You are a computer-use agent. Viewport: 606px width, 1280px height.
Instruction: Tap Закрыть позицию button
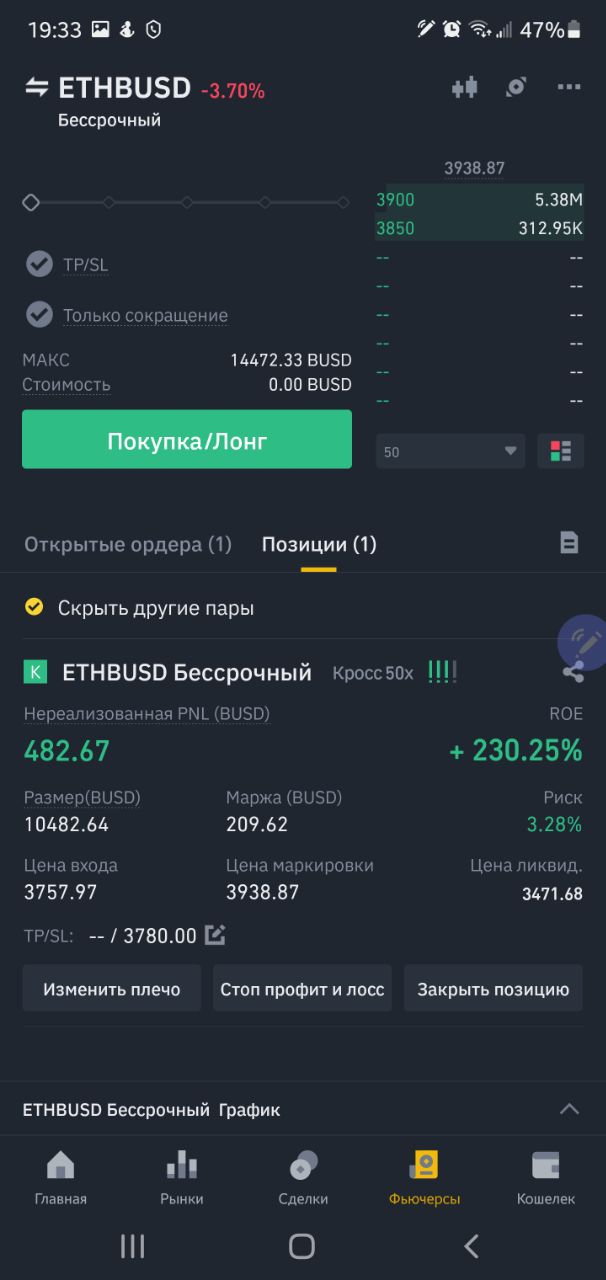pos(493,989)
